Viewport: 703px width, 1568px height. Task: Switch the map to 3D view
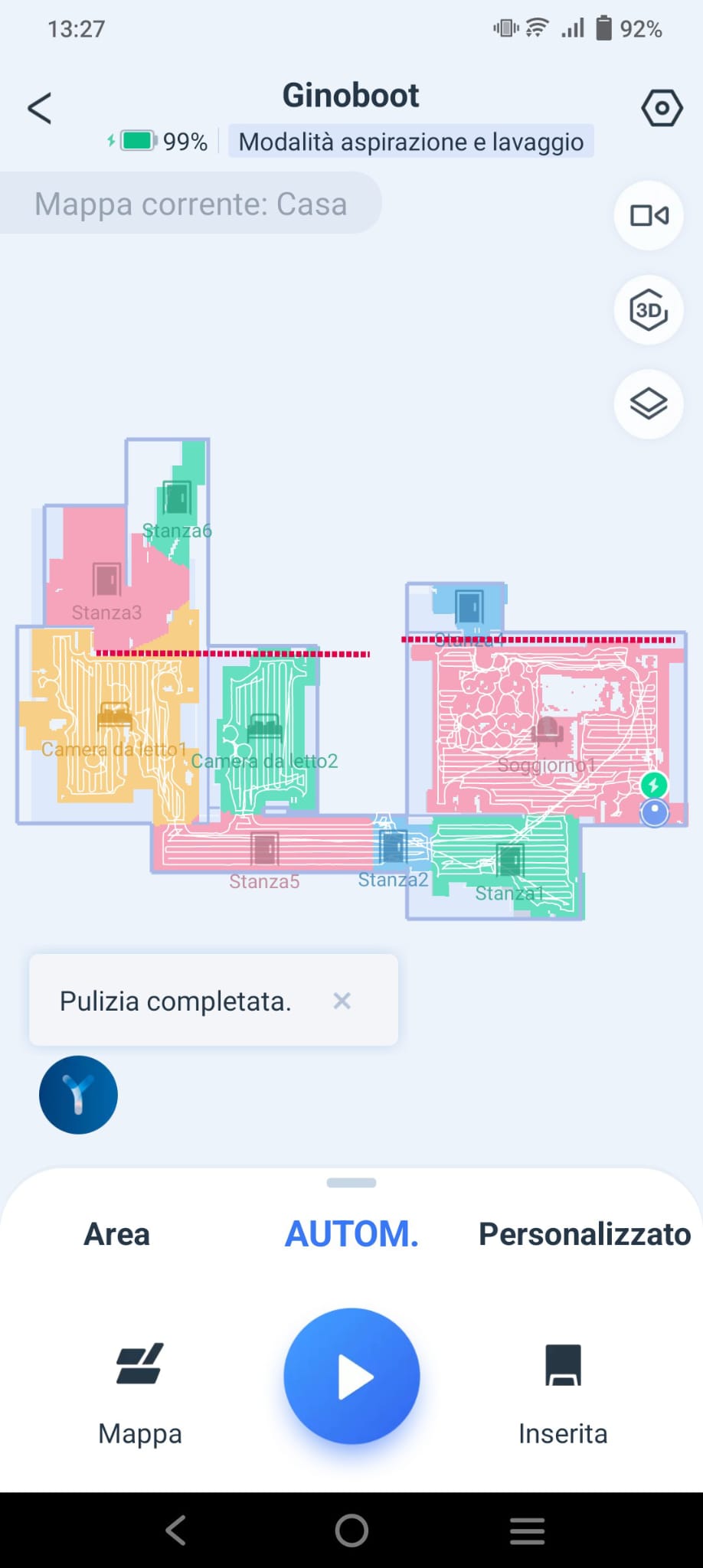tap(648, 310)
